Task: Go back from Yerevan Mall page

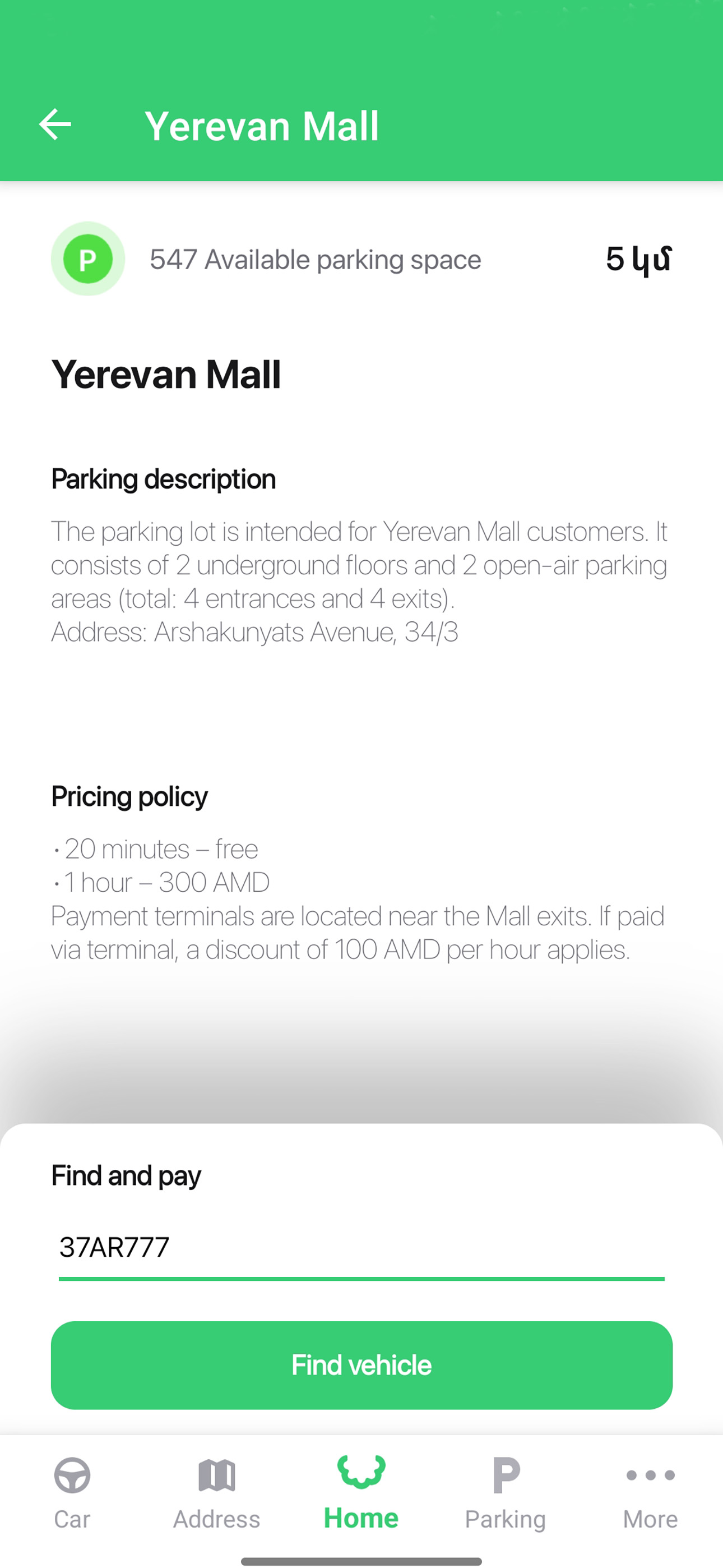Action: coord(55,125)
